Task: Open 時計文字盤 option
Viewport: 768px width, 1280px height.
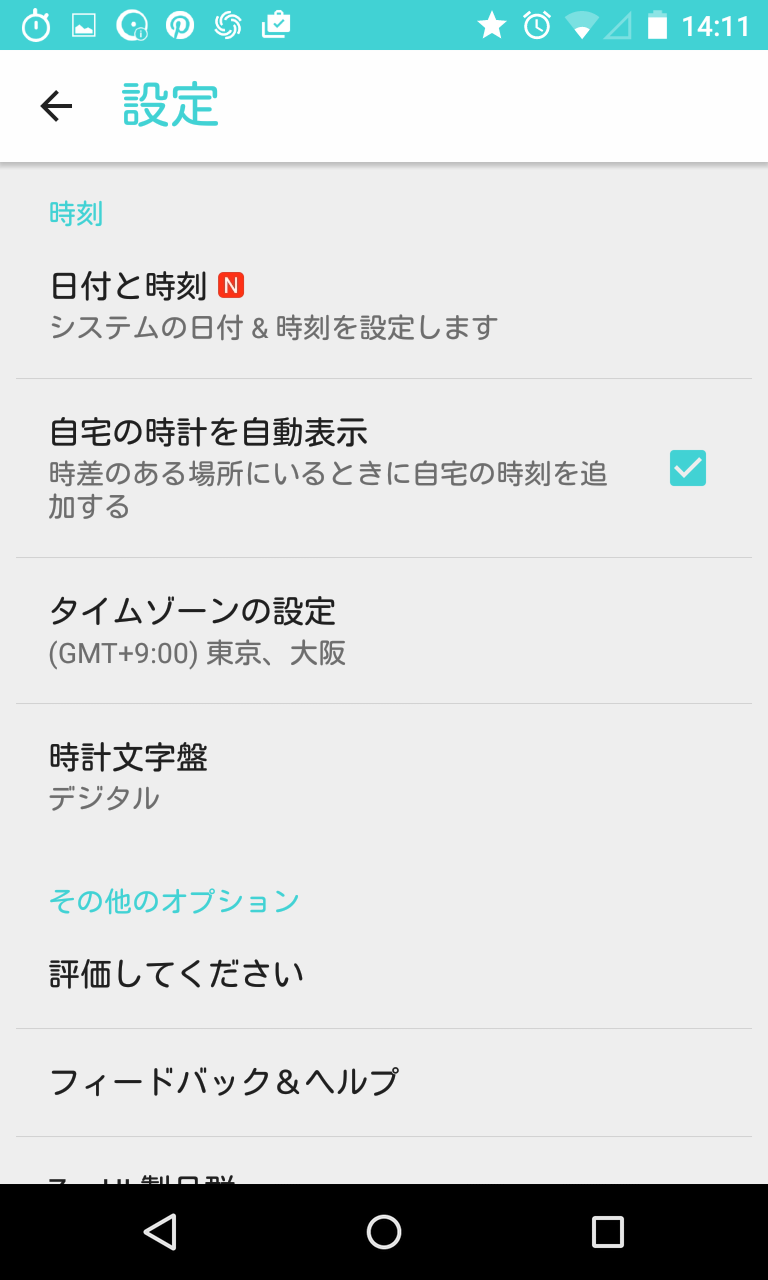Action: tap(384, 777)
